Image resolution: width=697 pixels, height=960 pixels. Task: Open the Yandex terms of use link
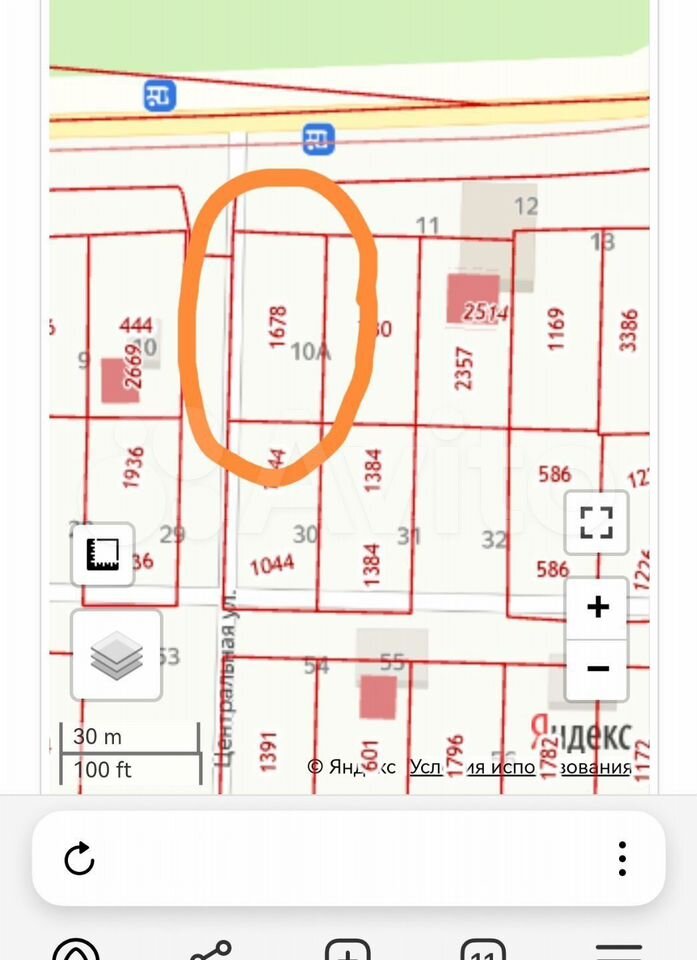pyautogui.click(x=520, y=767)
